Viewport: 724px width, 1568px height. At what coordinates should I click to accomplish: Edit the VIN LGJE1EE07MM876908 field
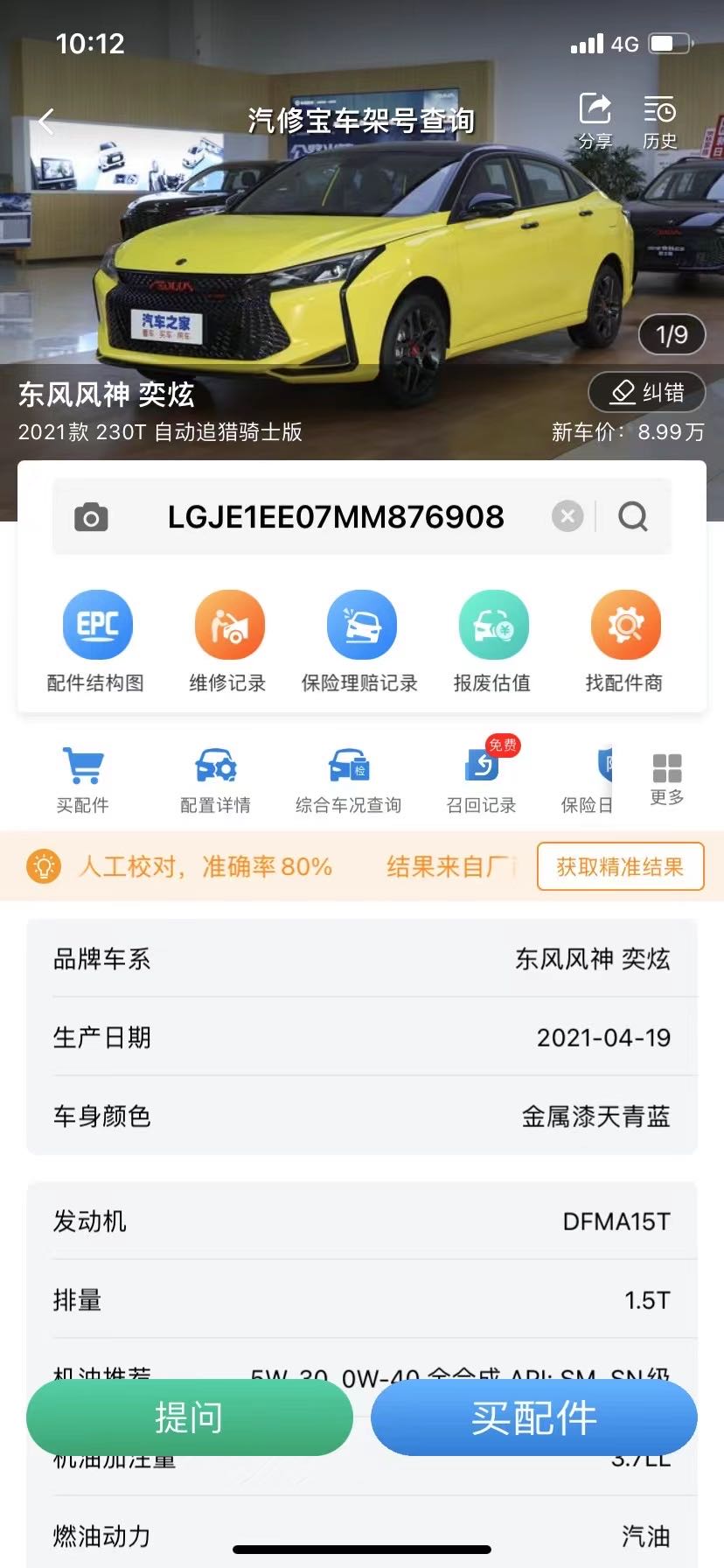(336, 517)
